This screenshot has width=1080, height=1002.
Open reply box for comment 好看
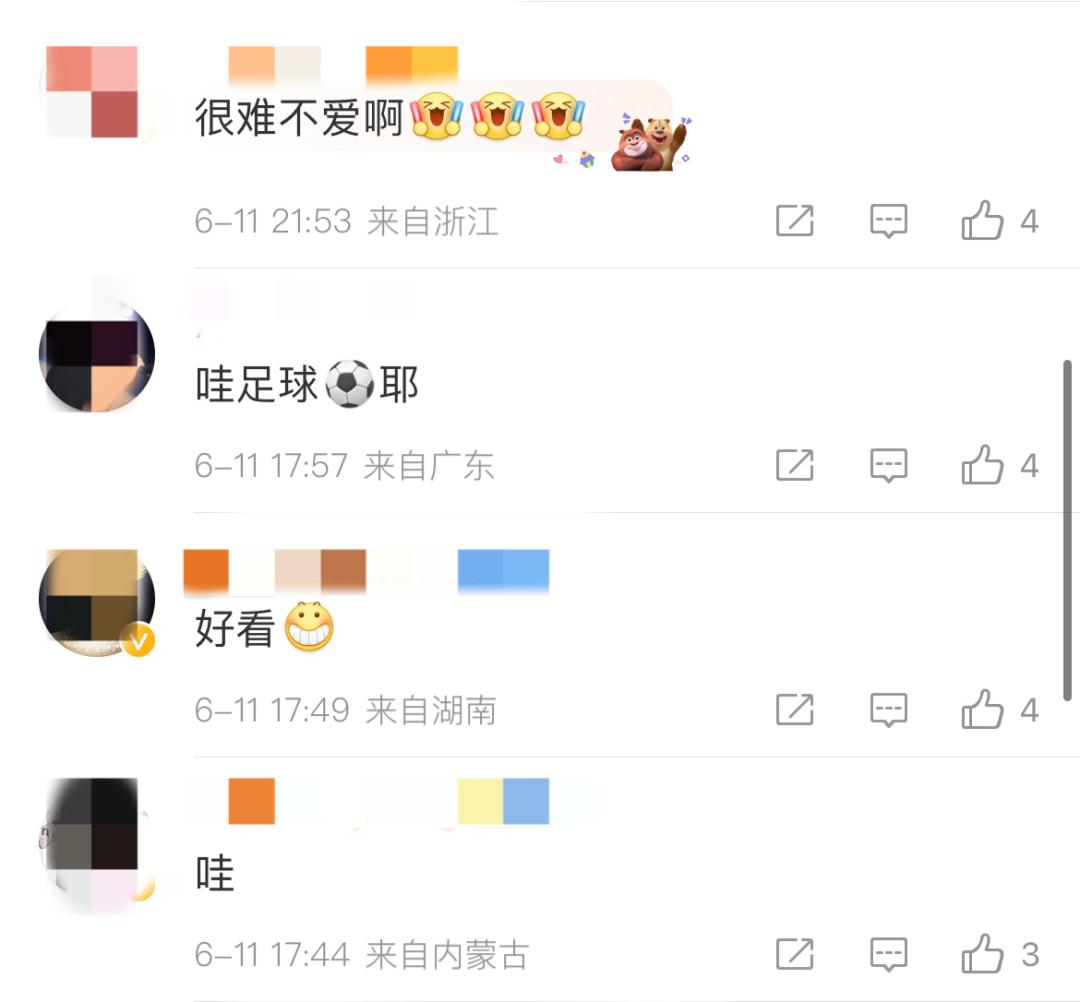[x=888, y=710]
